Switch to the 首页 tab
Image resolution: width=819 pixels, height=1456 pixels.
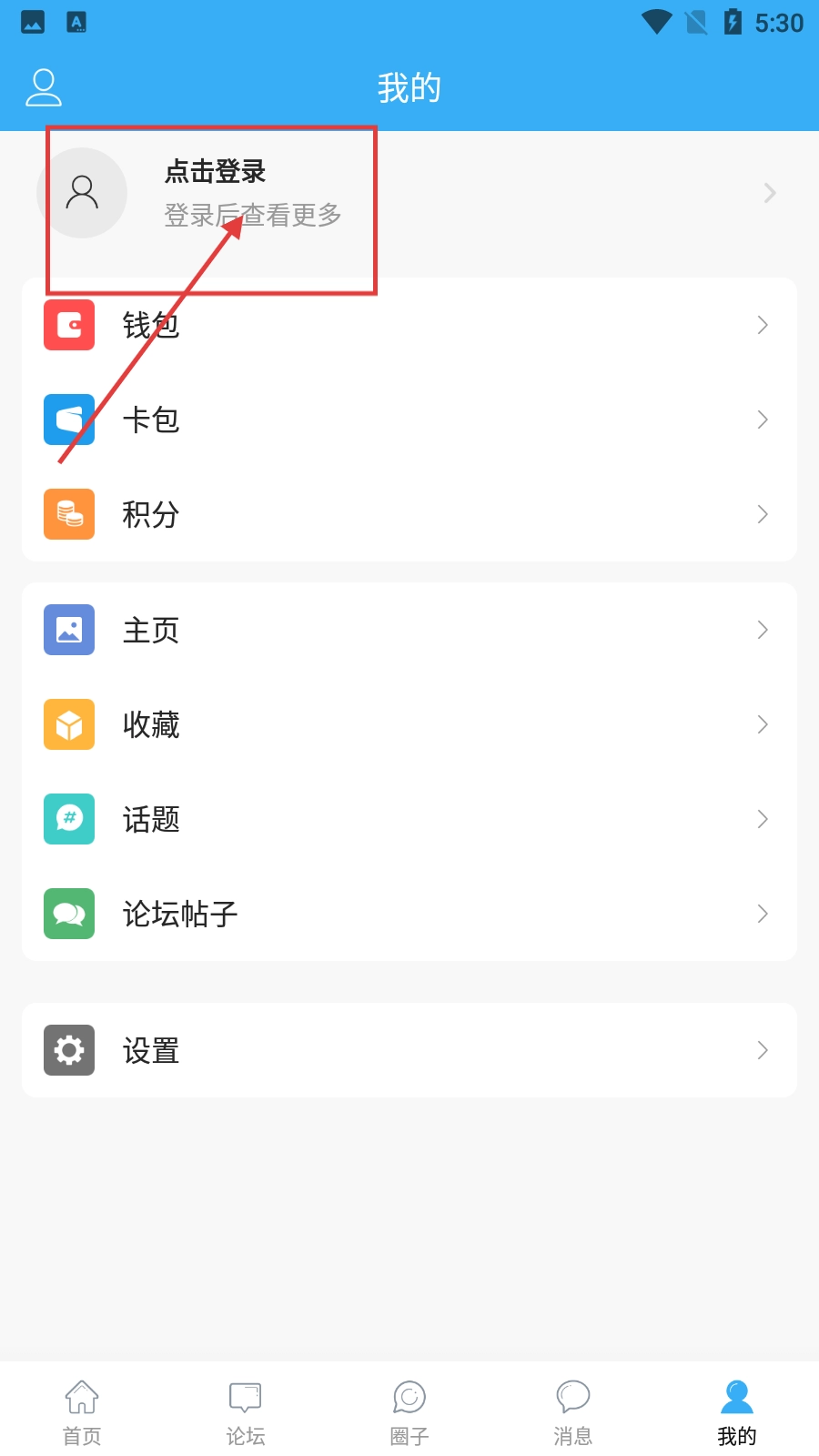coord(82,1411)
